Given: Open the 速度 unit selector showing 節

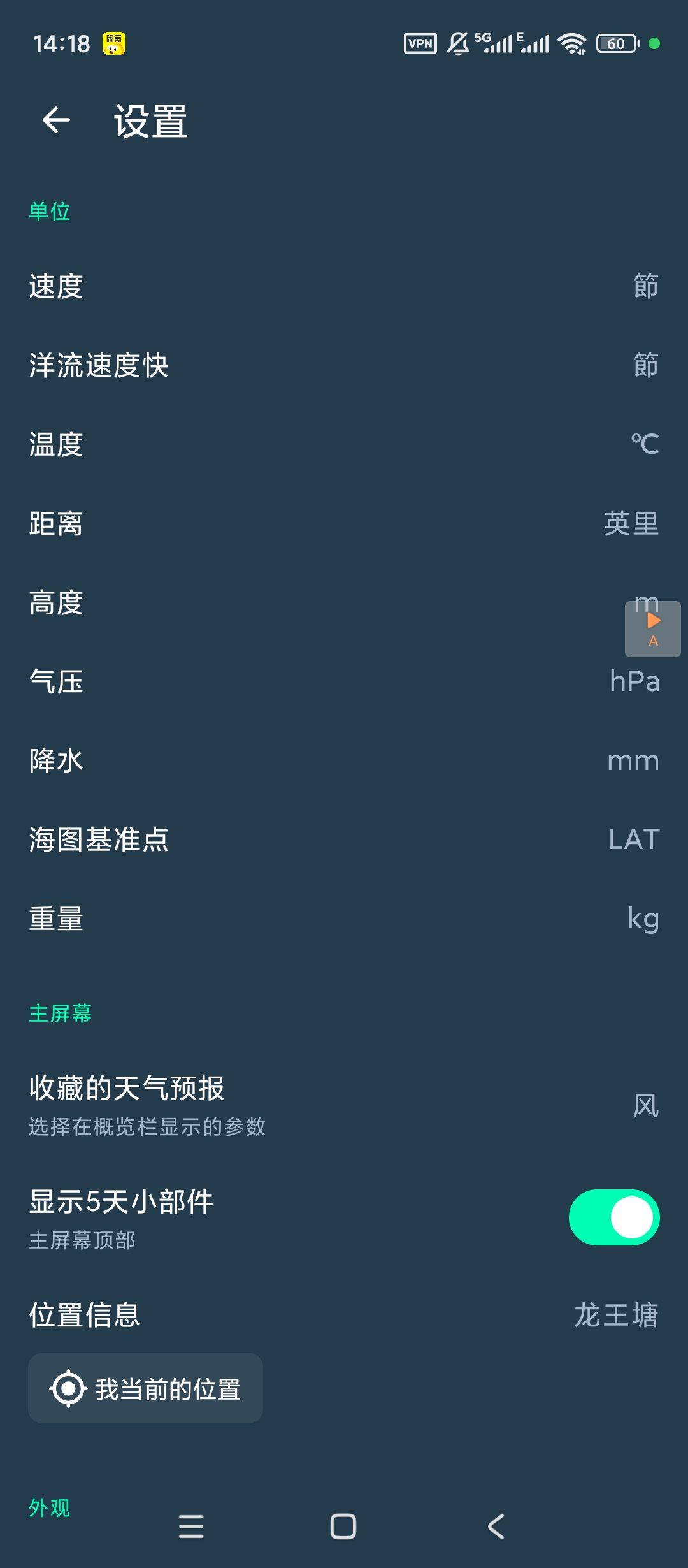Looking at the screenshot, I should (344, 287).
